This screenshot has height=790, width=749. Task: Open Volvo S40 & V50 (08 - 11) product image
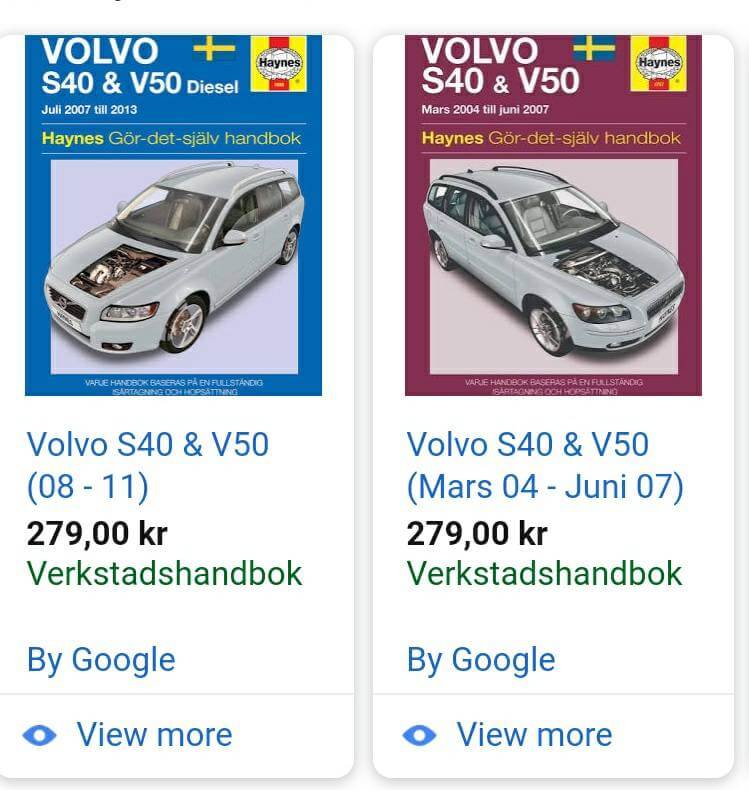pos(173,215)
